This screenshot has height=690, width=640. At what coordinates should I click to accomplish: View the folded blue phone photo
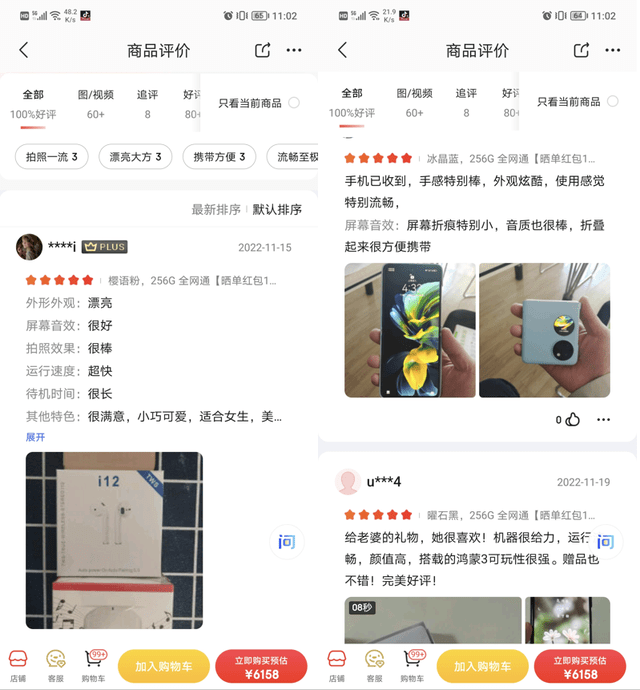(x=544, y=330)
